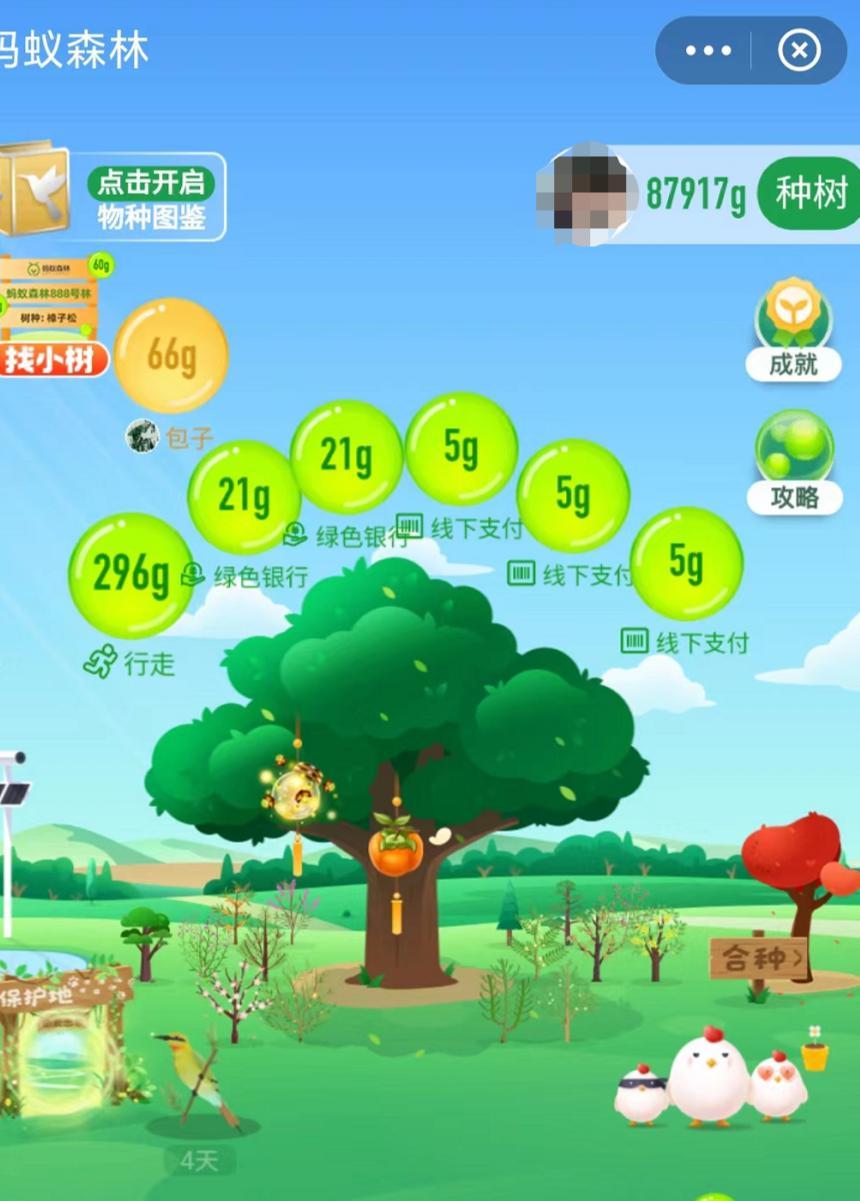Collect the 296g walking energy ball
Viewport: 860px width, 1201px height.
pos(131,574)
